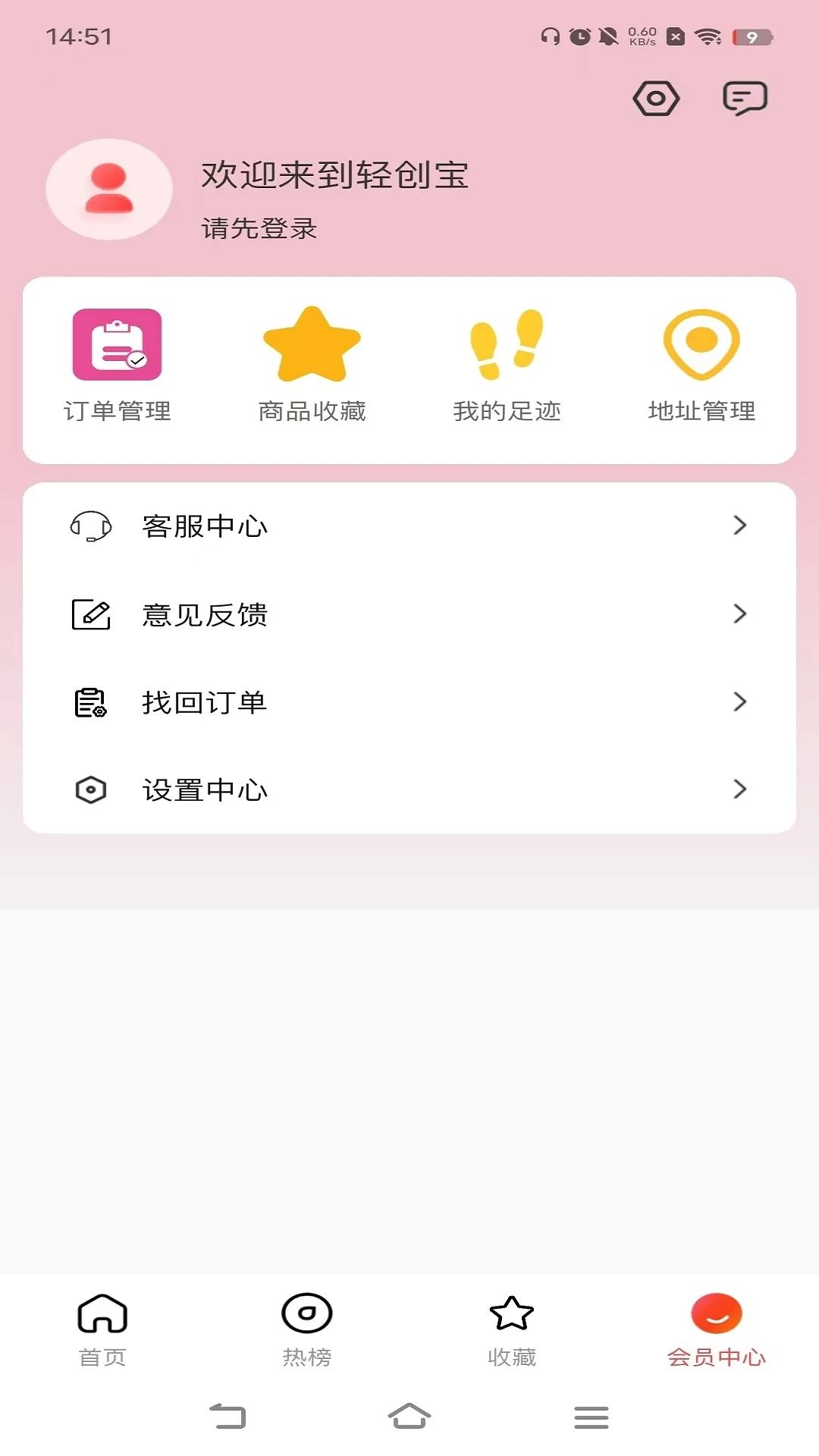Expand 客服中心 via its chevron
The width and height of the screenshot is (819, 1456).
pyautogui.click(x=741, y=526)
